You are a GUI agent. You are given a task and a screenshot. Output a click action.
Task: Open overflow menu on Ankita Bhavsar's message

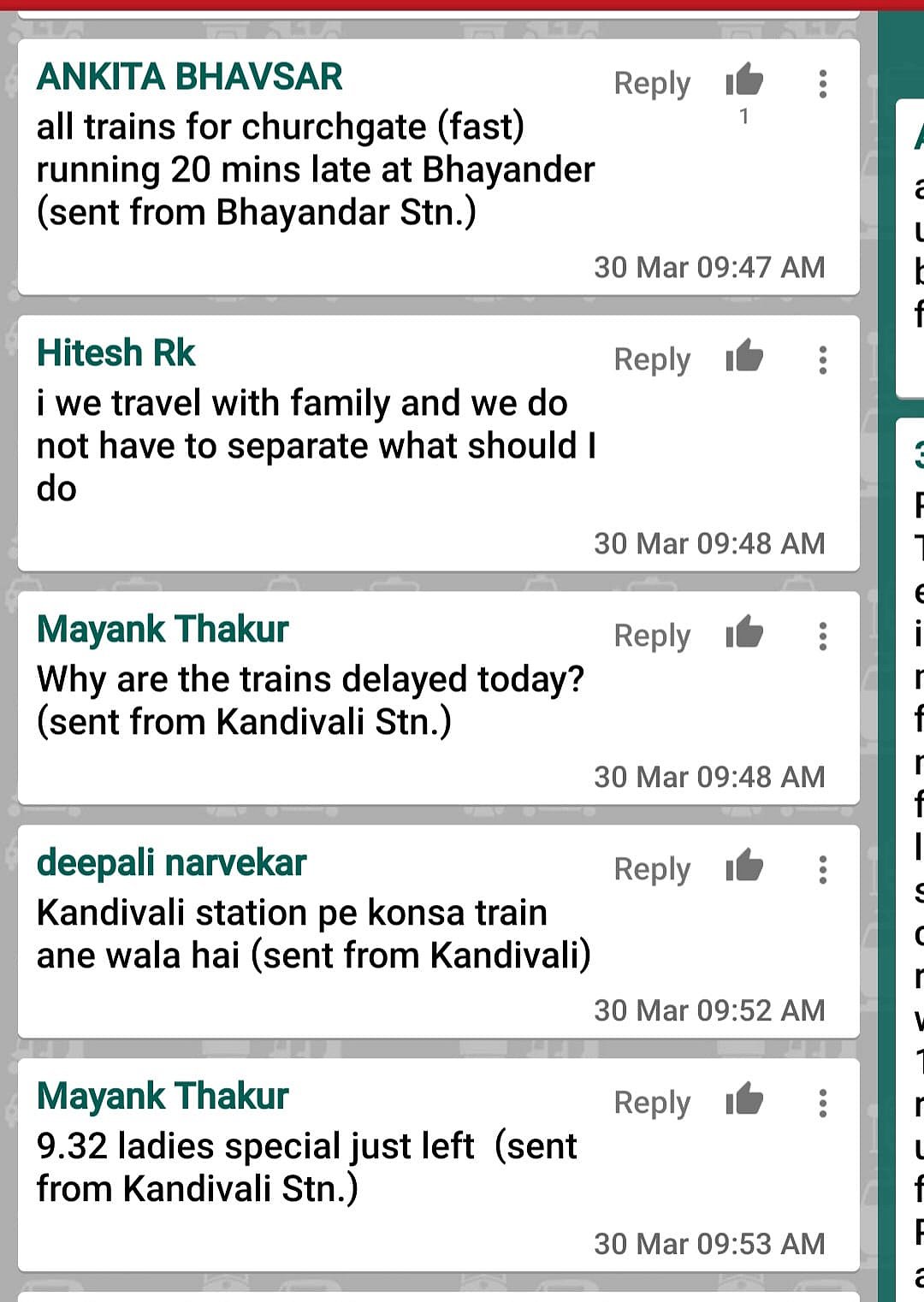(823, 84)
